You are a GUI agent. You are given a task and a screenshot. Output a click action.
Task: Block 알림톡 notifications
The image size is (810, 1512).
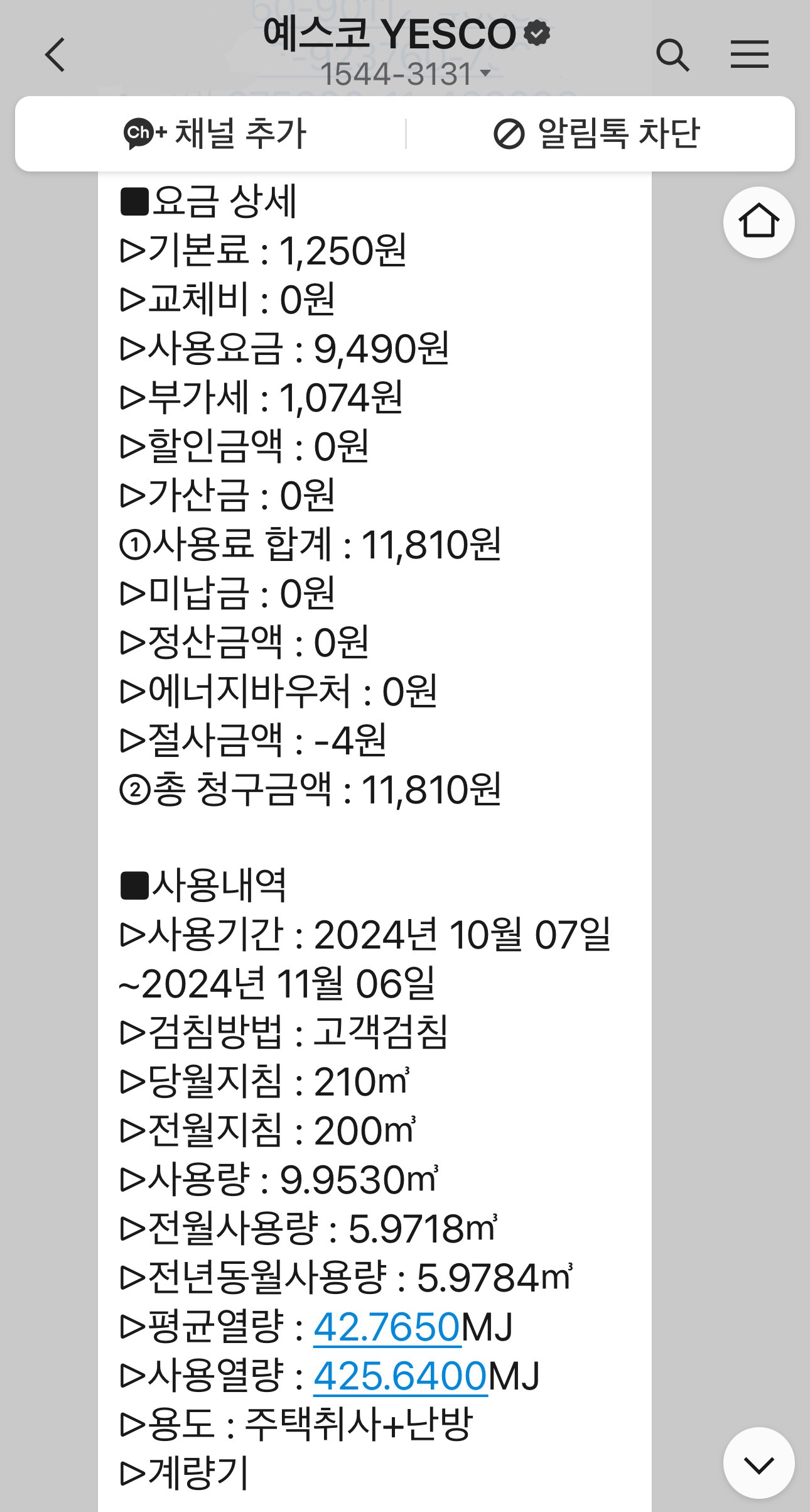point(597,134)
